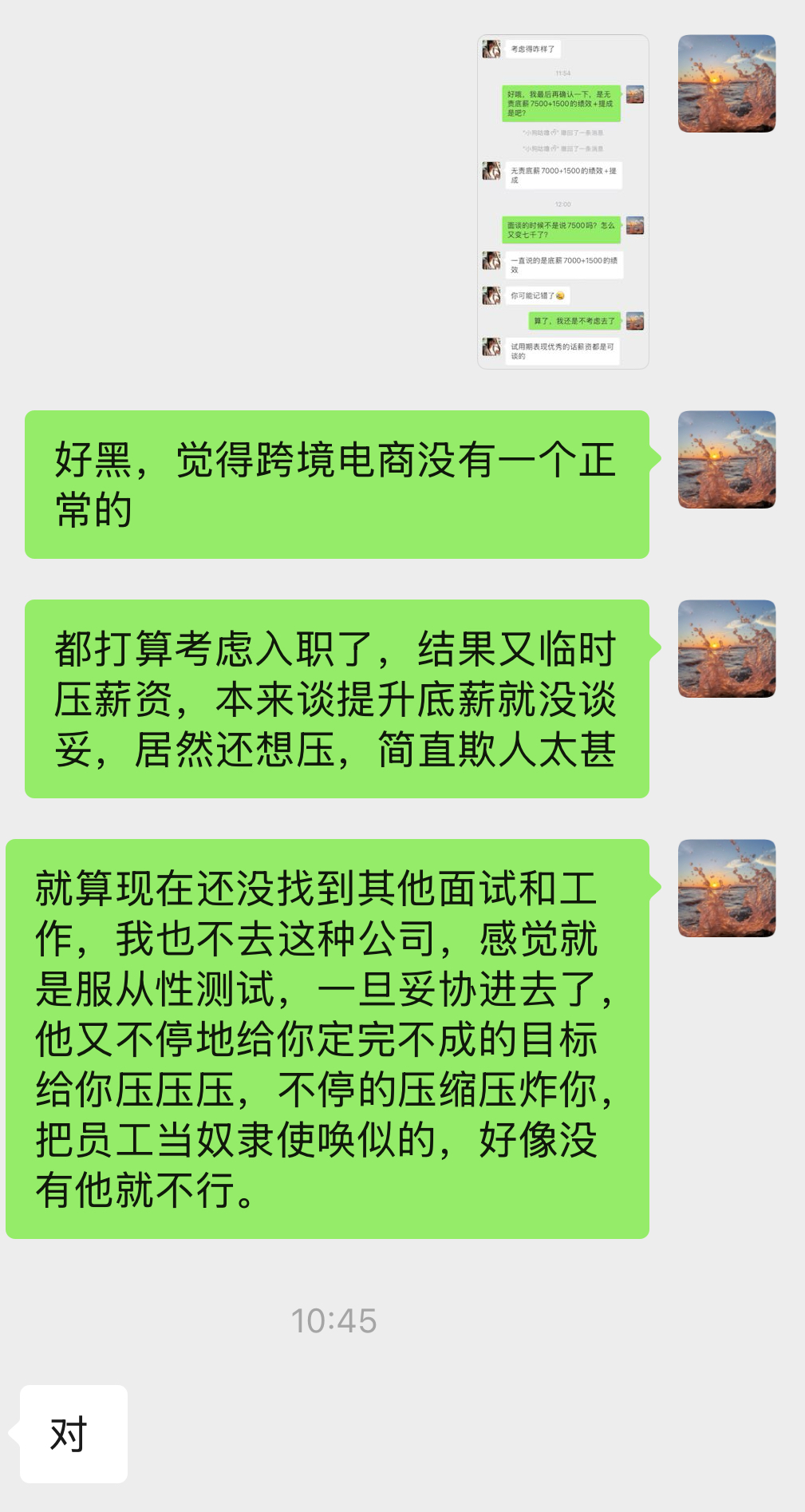Screen dimensions: 805x1512
Task: Tap the avatar beside the 就算现在还没找到 message
Action: tap(726, 888)
